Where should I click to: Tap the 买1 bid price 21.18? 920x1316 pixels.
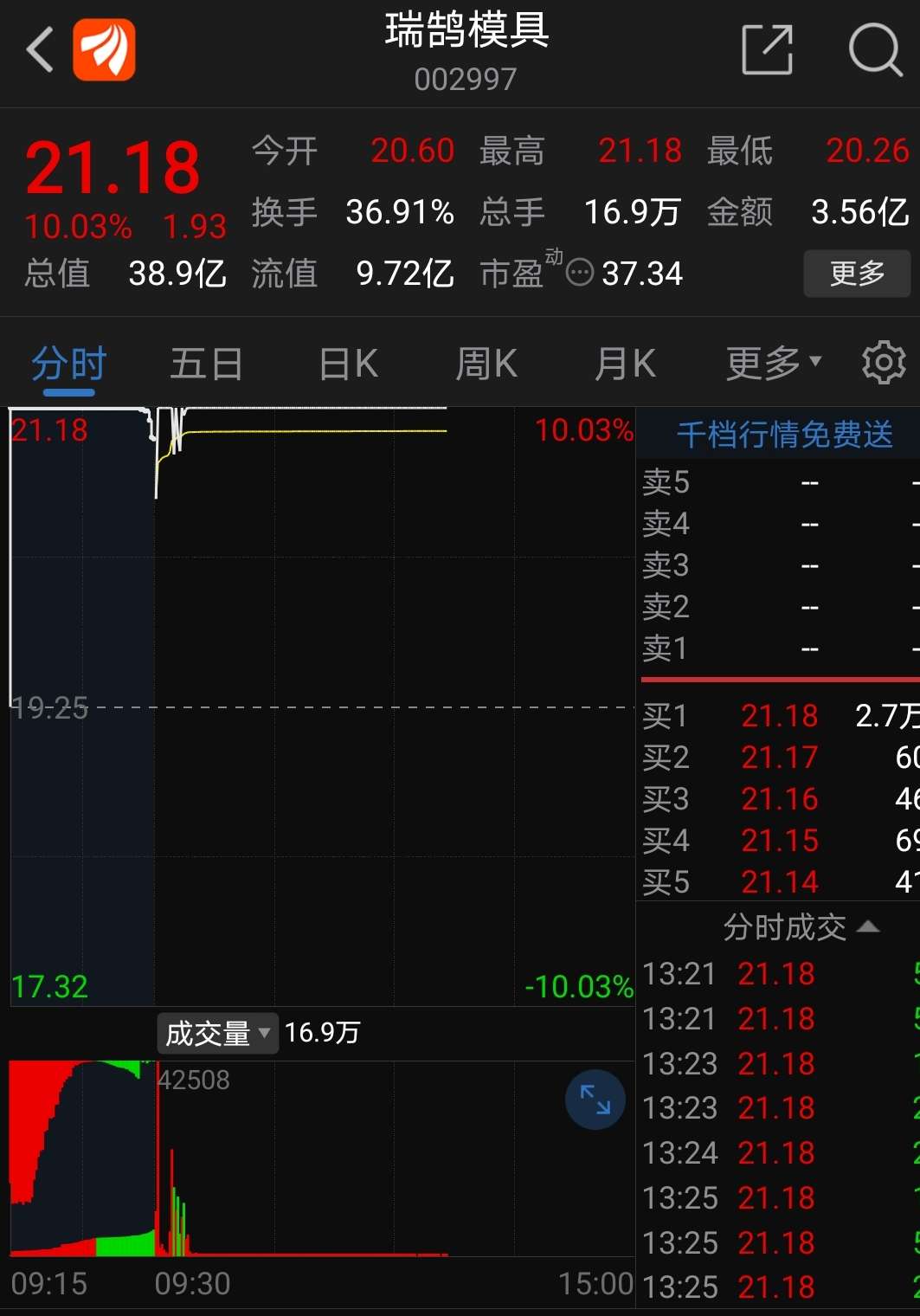tap(780, 716)
